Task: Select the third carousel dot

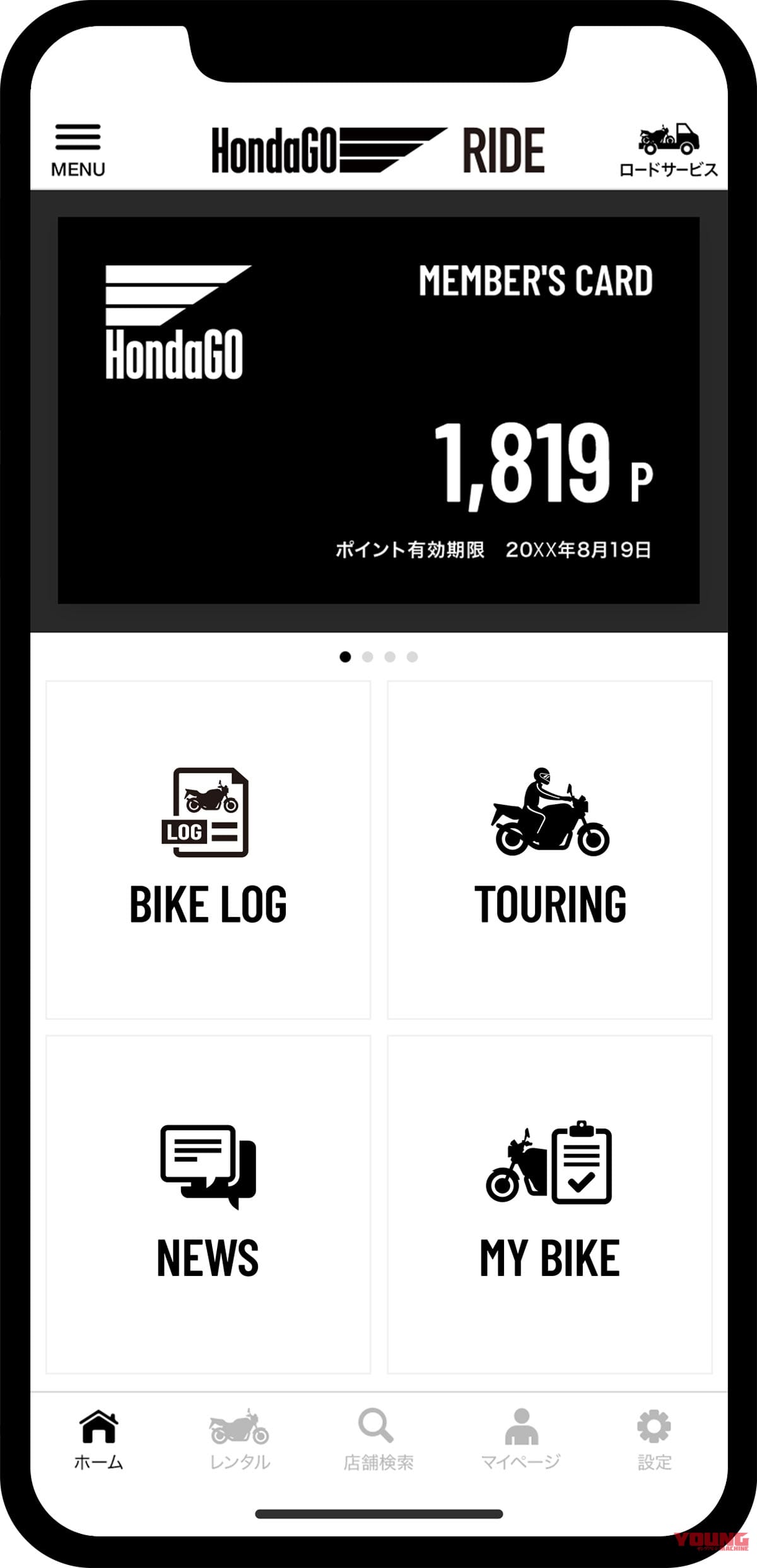Action: [389, 657]
